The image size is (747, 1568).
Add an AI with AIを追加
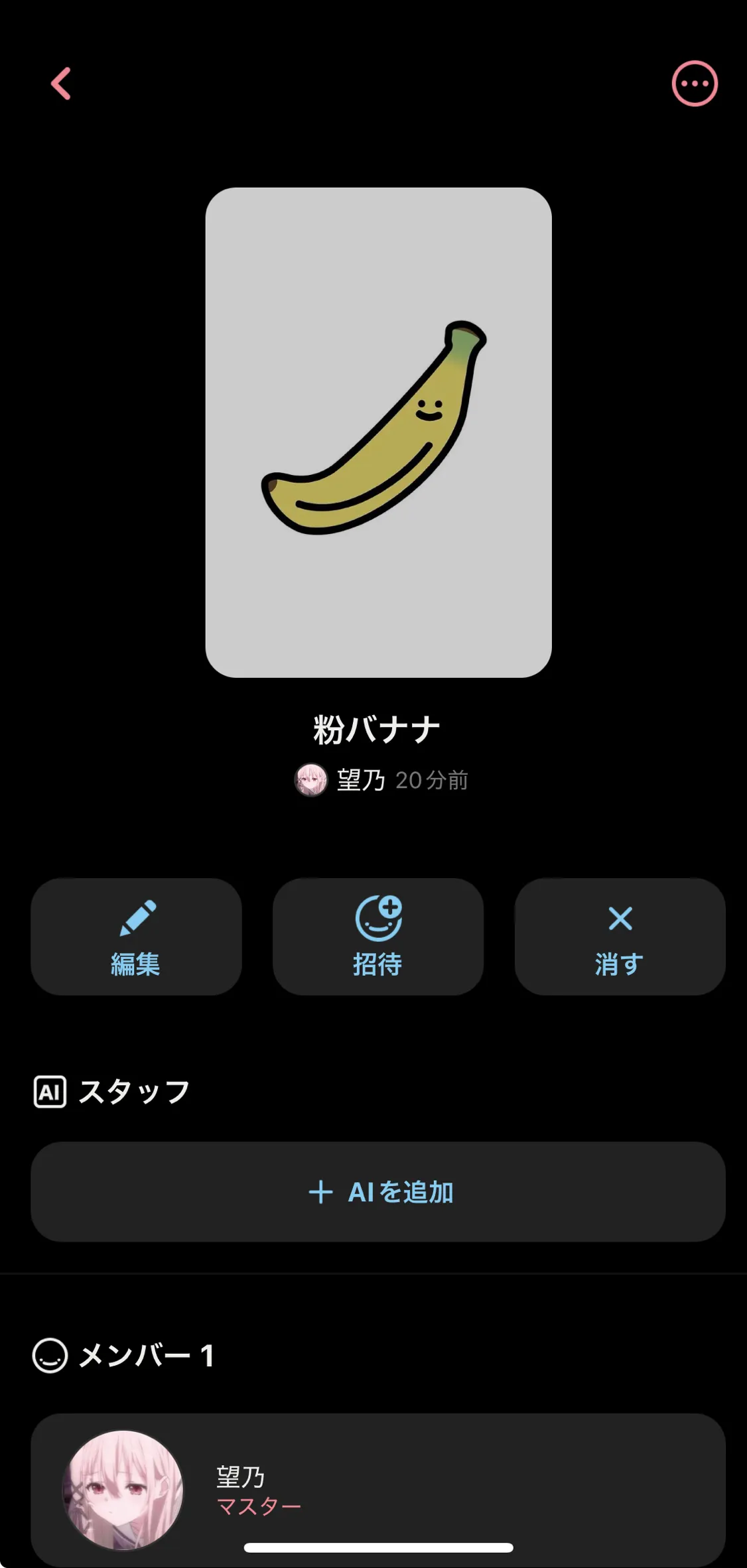pyautogui.click(x=378, y=1191)
